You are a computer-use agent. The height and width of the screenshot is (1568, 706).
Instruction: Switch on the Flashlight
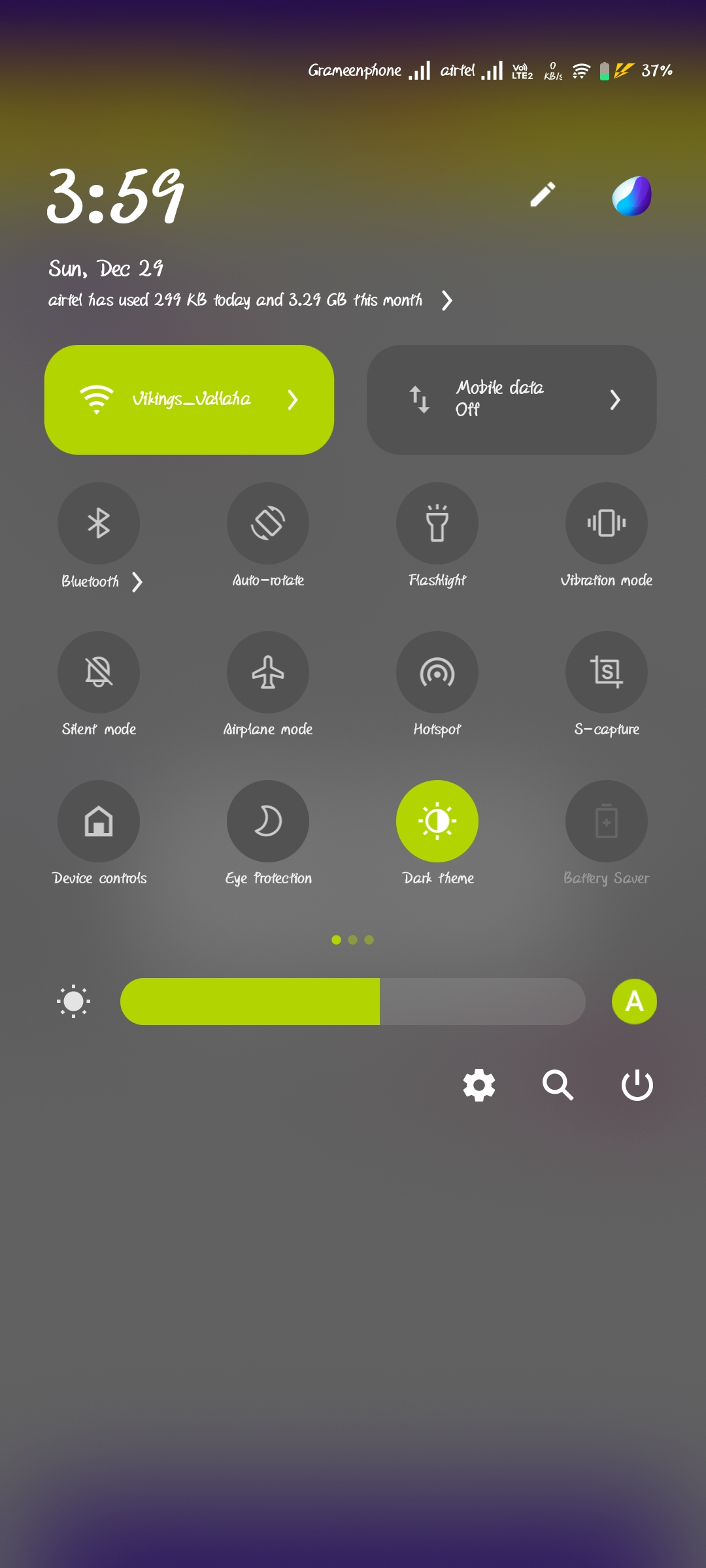point(437,523)
